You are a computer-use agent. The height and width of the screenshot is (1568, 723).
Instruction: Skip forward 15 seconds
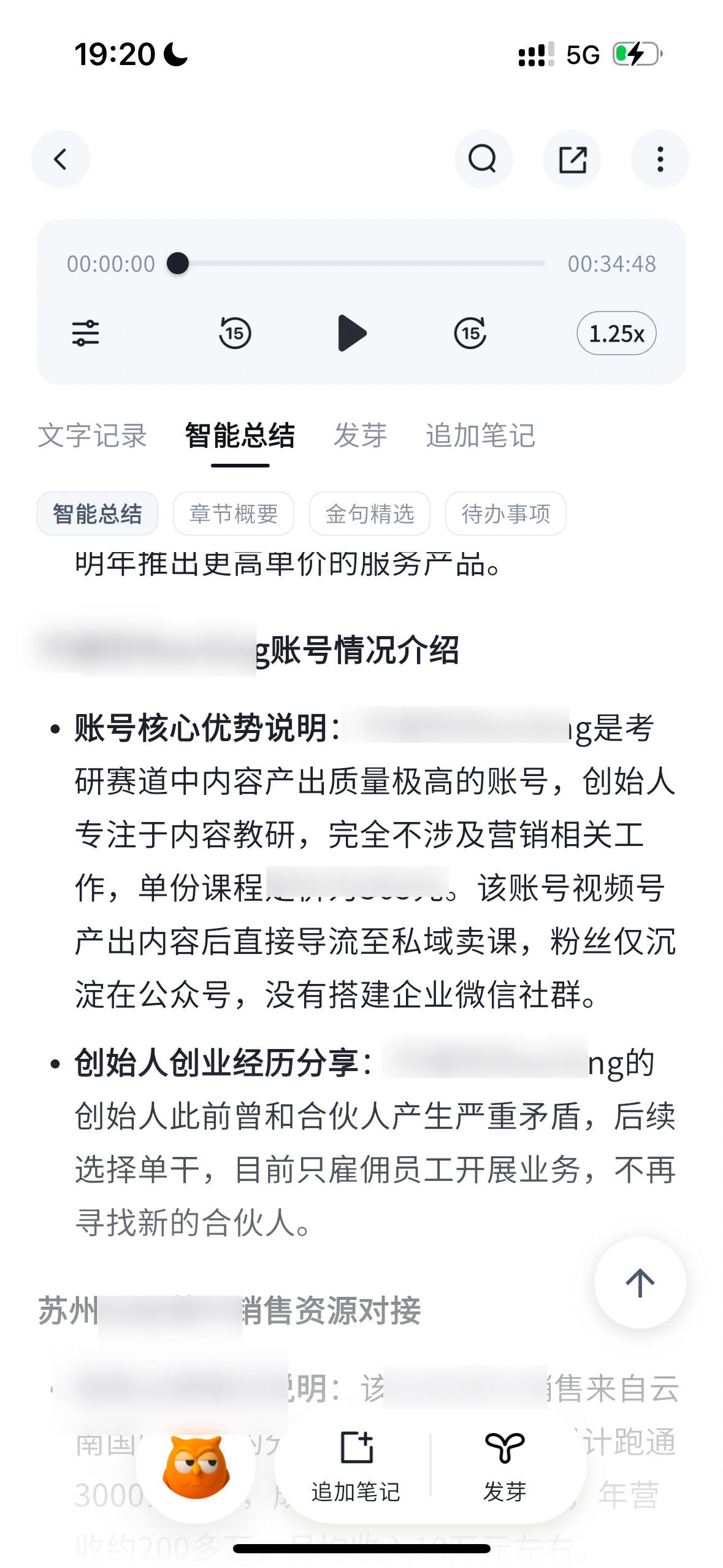pos(470,333)
